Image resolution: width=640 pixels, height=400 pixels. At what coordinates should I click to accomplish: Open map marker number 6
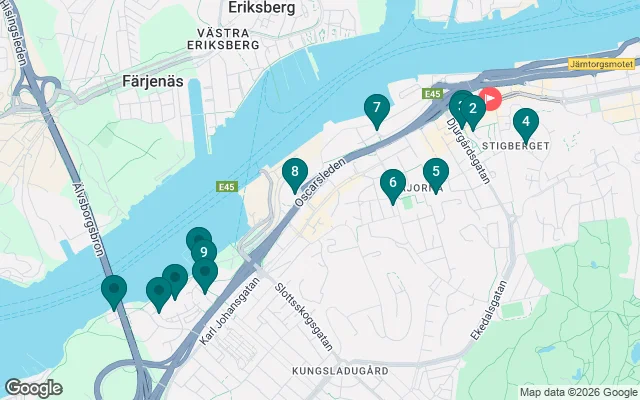[393, 183]
